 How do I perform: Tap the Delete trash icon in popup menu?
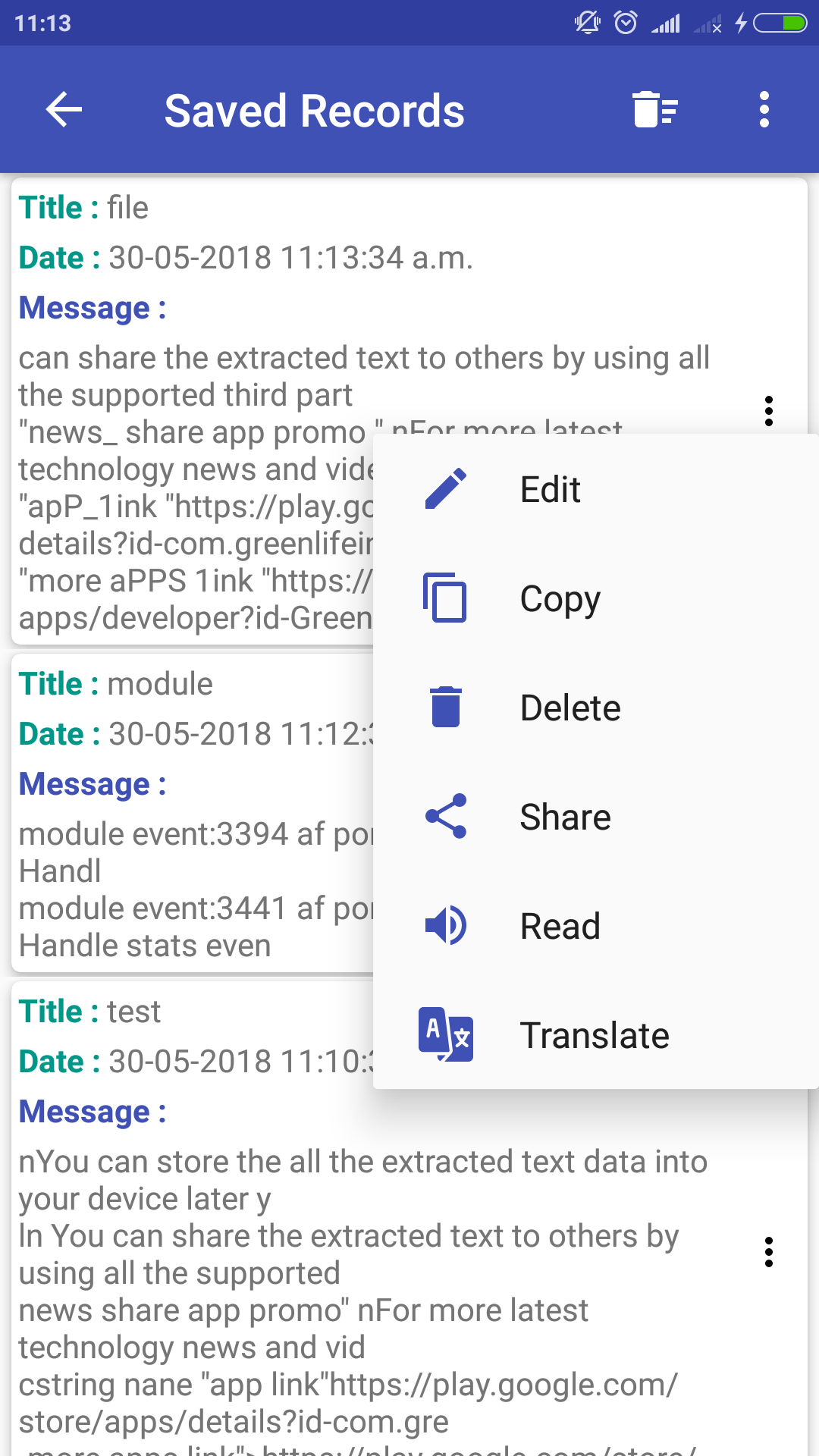pos(446,708)
